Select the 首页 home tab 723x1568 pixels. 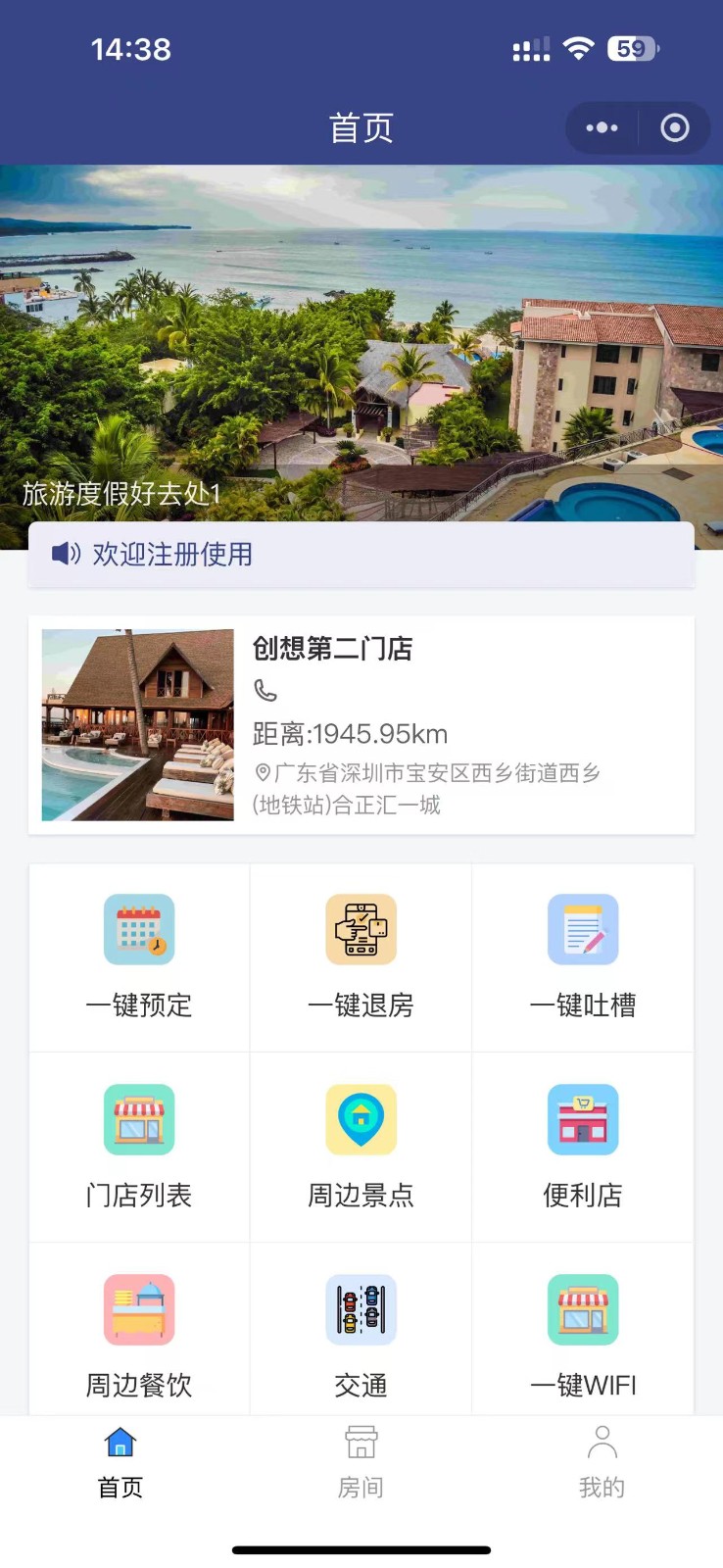pyautogui.click(x=120, y=1462)
